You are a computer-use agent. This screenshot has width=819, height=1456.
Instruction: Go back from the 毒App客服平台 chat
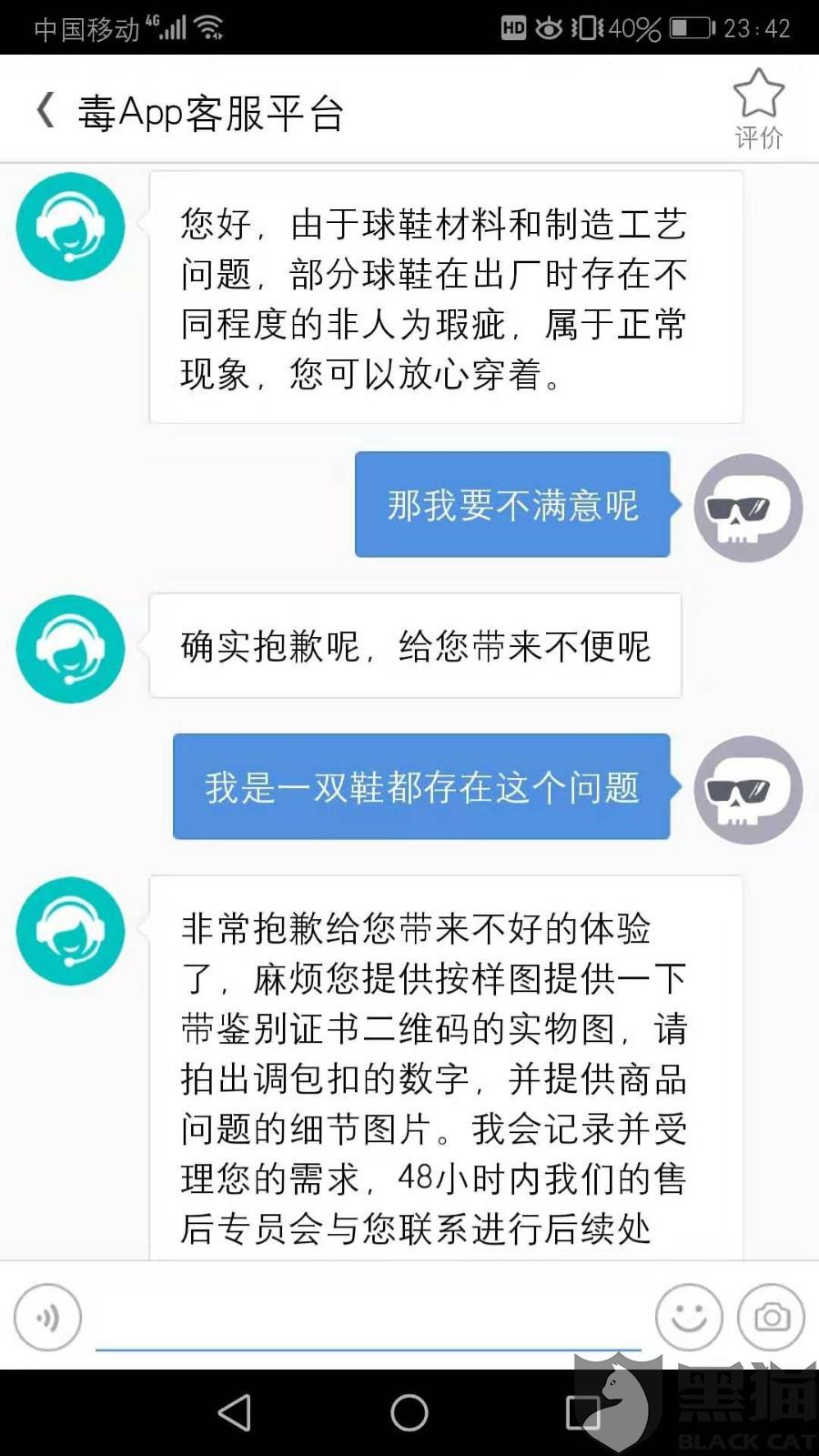pyautogui.click(x=45, y=111)
